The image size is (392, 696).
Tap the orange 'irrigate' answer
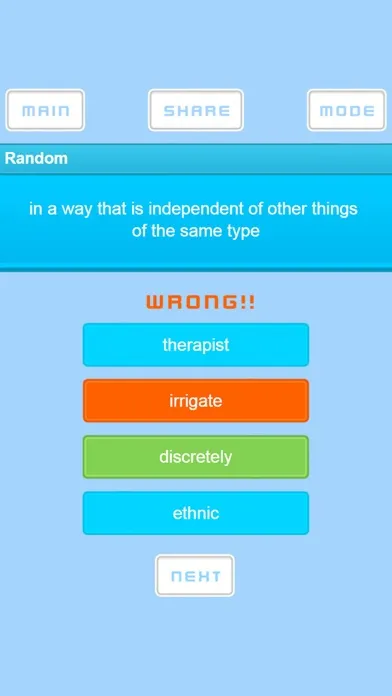[196, 401]
